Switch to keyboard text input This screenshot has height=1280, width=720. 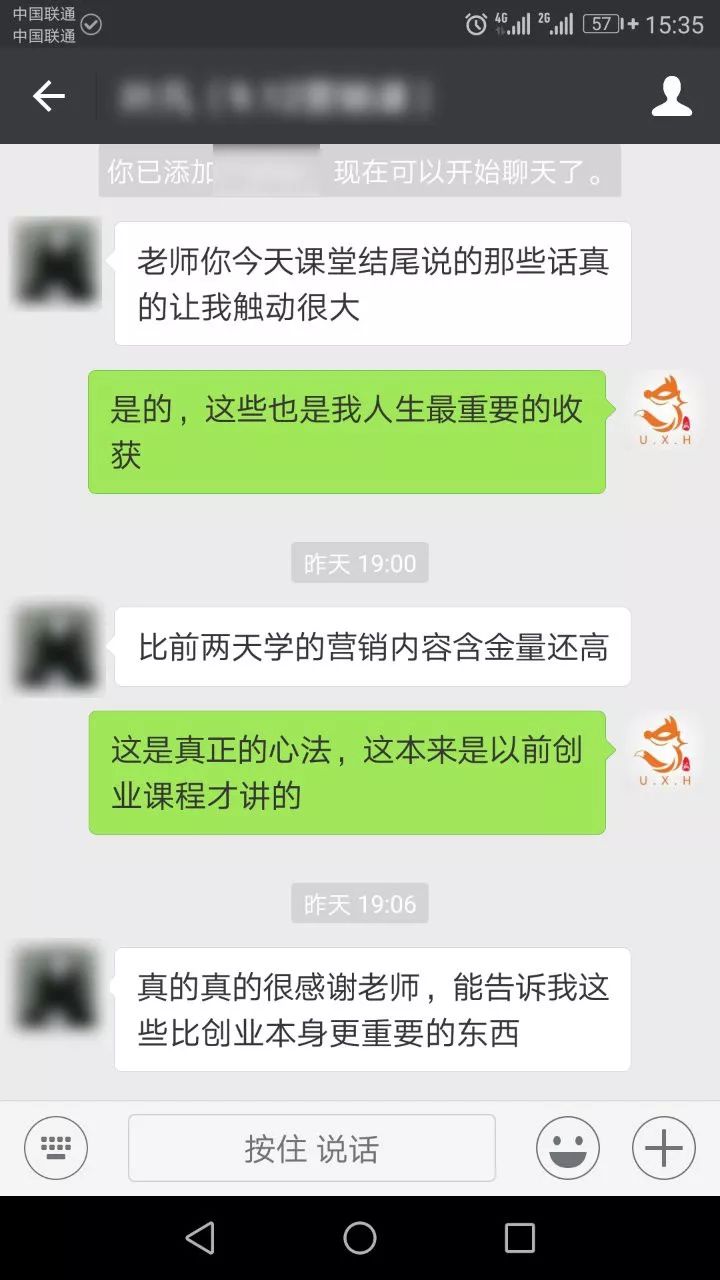click(x=56, y=1148)
